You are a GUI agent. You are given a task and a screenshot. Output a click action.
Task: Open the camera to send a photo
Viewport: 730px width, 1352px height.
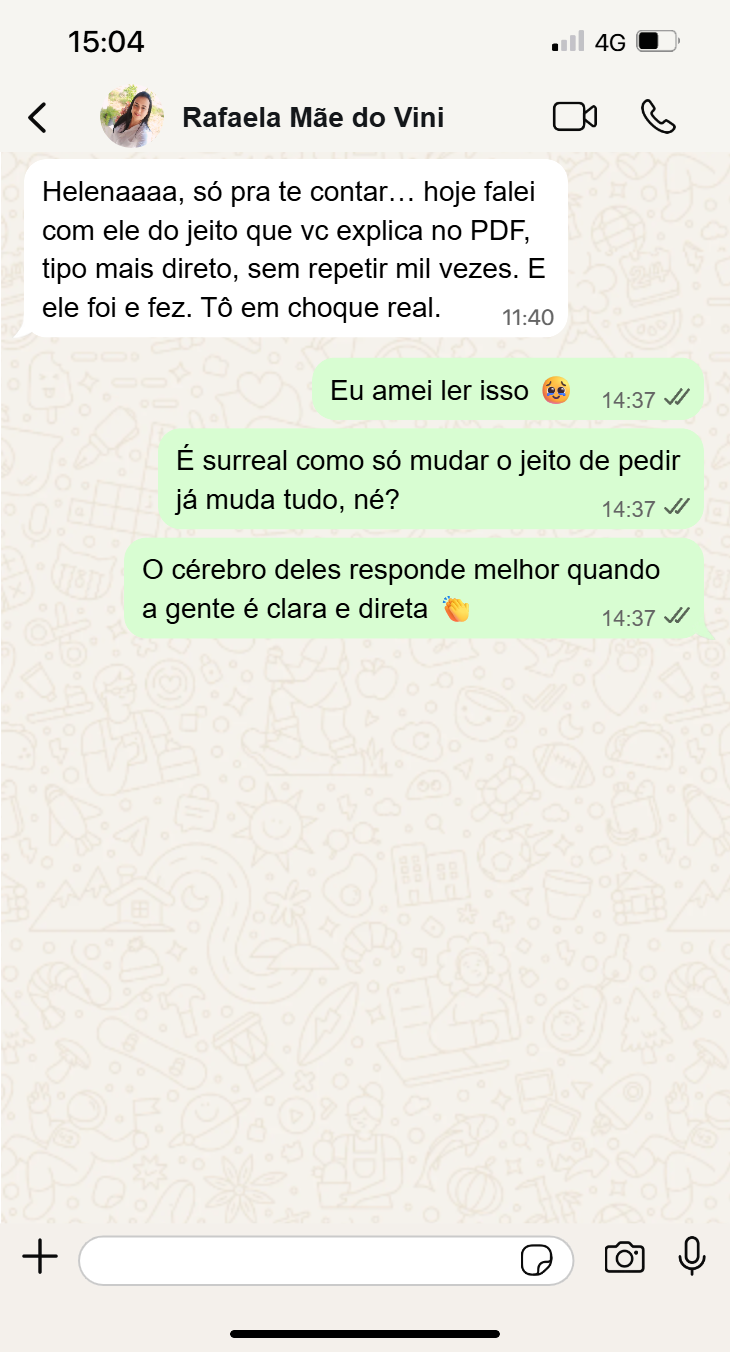(x=624, y=1258)
